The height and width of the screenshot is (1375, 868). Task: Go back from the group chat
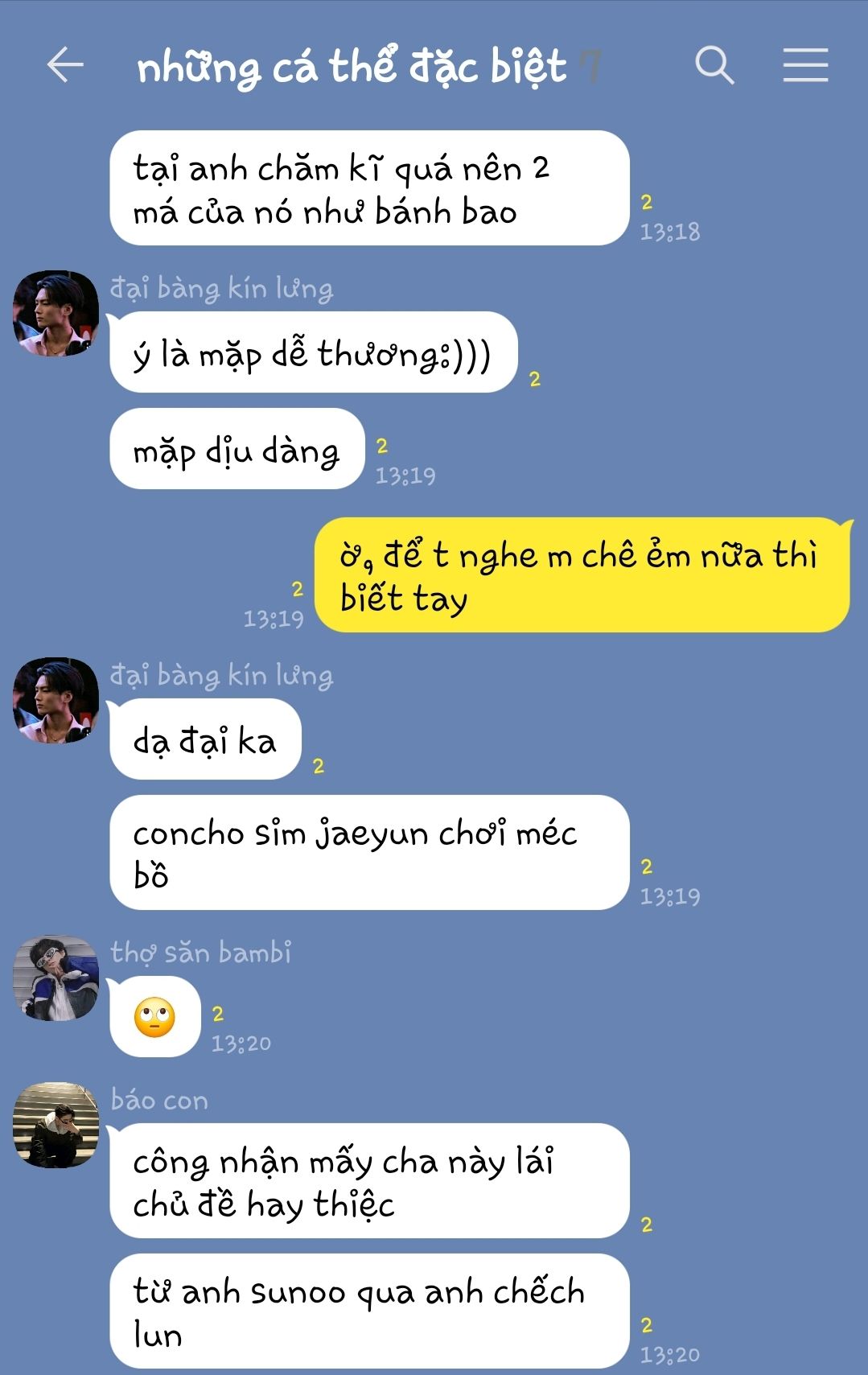(x=65, y=65)
